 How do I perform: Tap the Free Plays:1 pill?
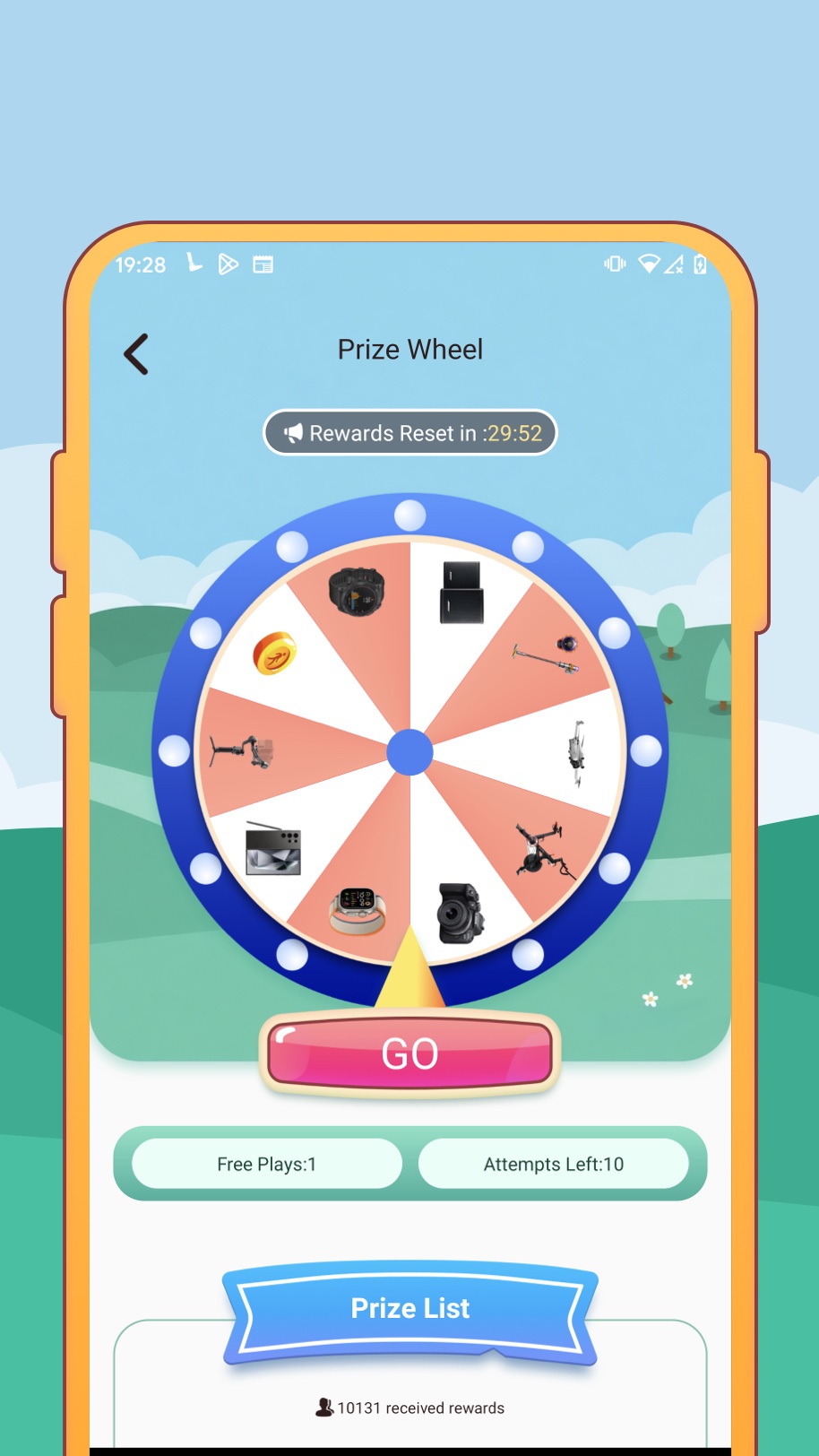click(x=265, y=1164)
